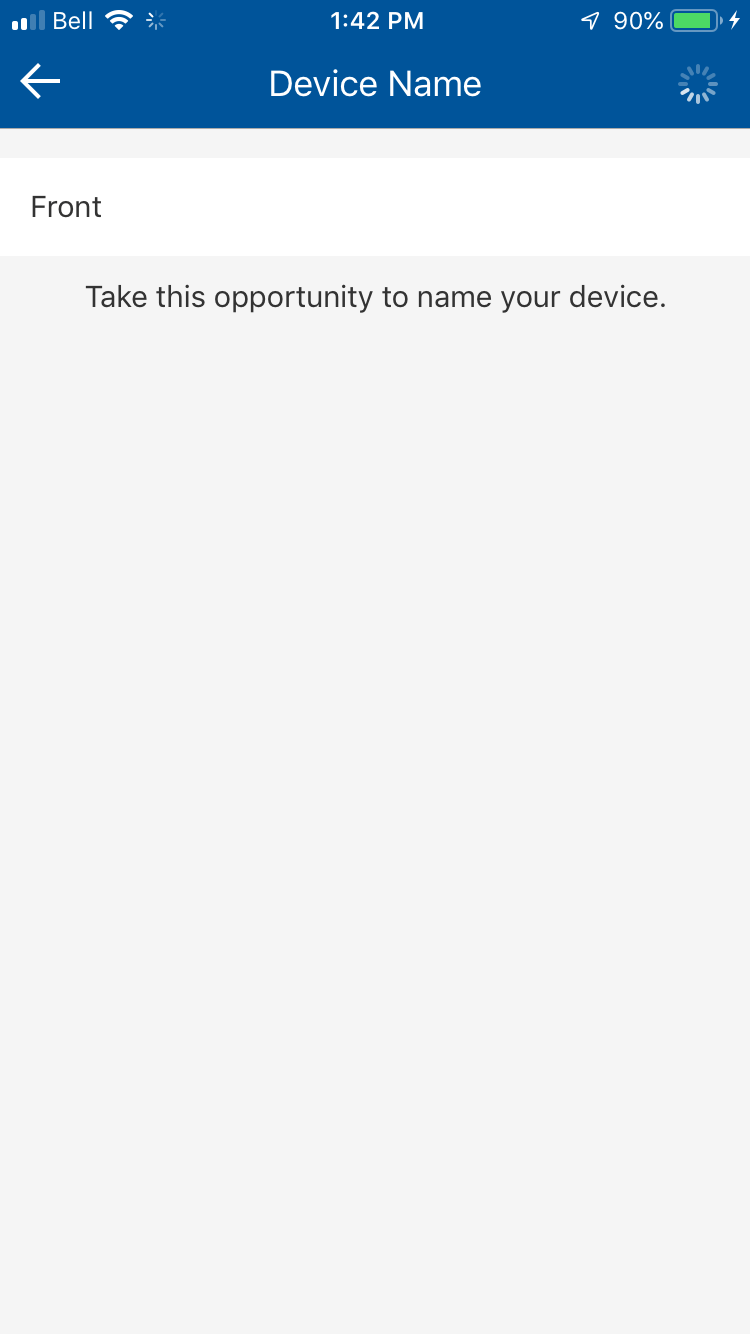Tap the empty area below the instructions

point(375,700)
